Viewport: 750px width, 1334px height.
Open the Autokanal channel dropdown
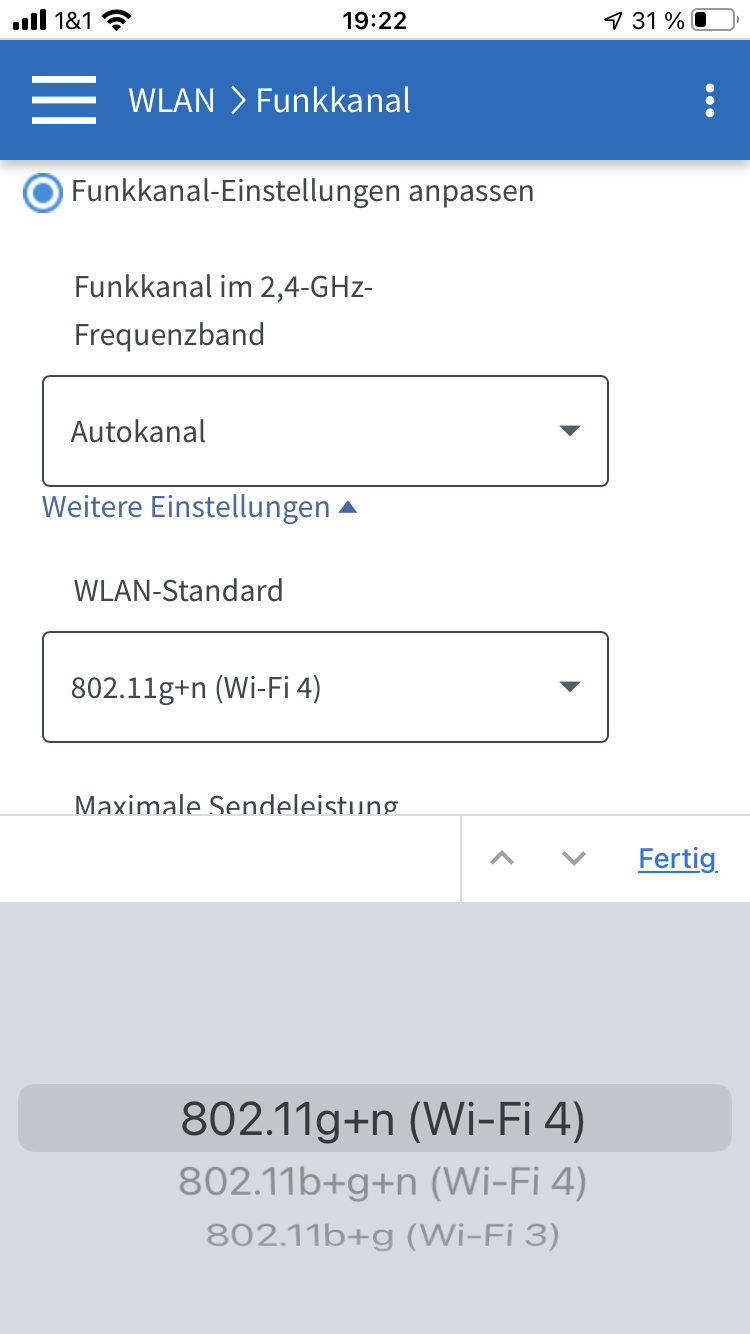(x=325, y=431)
